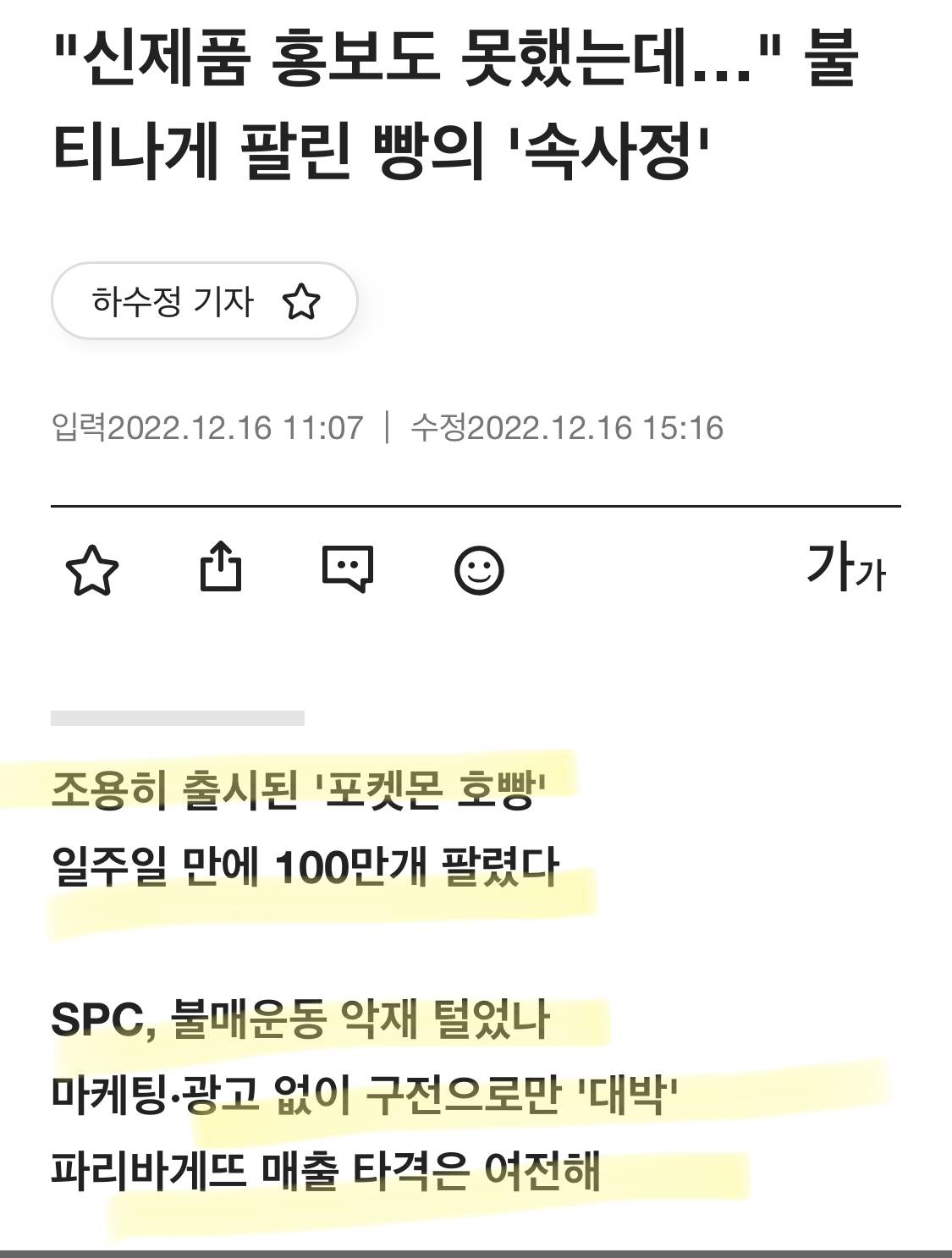952x1258 pixels.
Task: Bookmark this article with the star icon
Action: pos(91,570)
